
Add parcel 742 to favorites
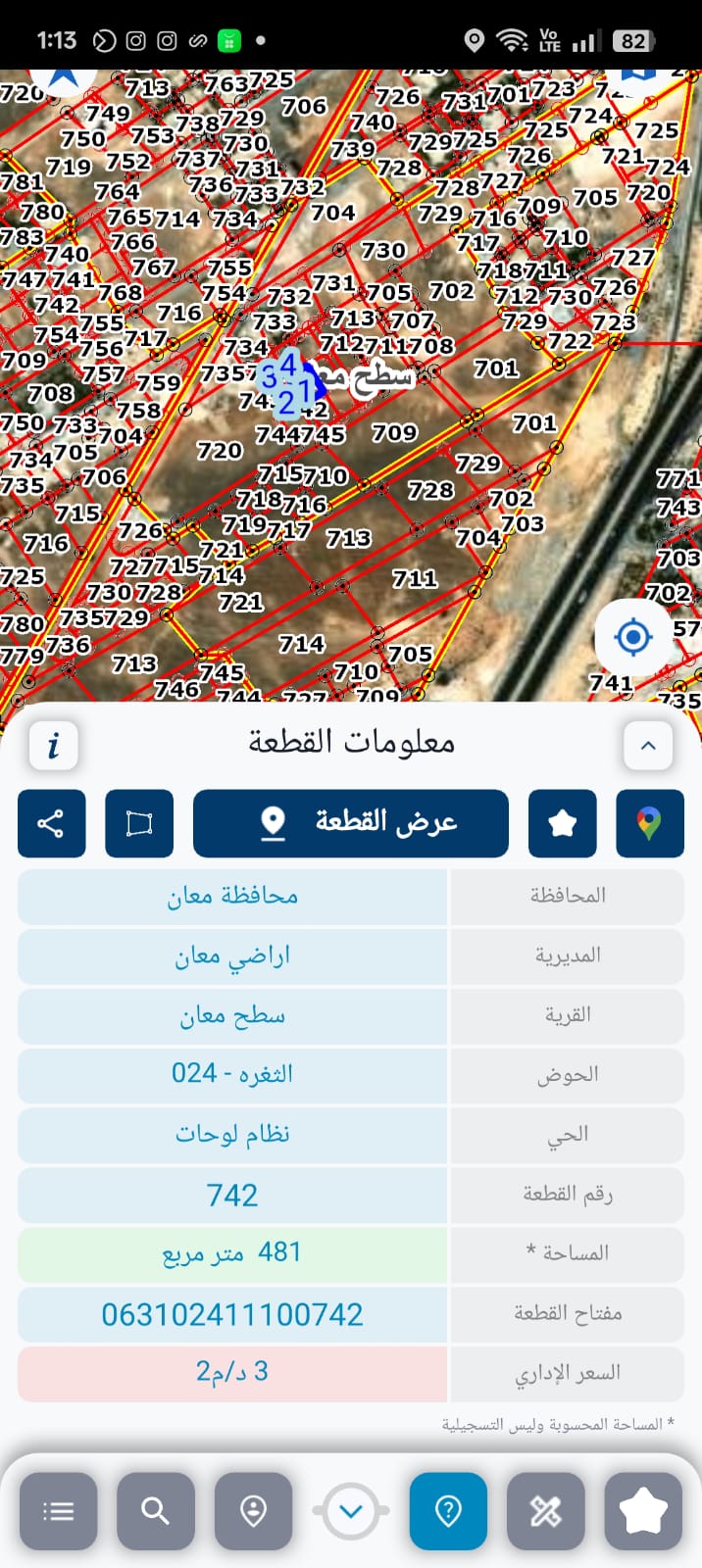pos(562,823)
